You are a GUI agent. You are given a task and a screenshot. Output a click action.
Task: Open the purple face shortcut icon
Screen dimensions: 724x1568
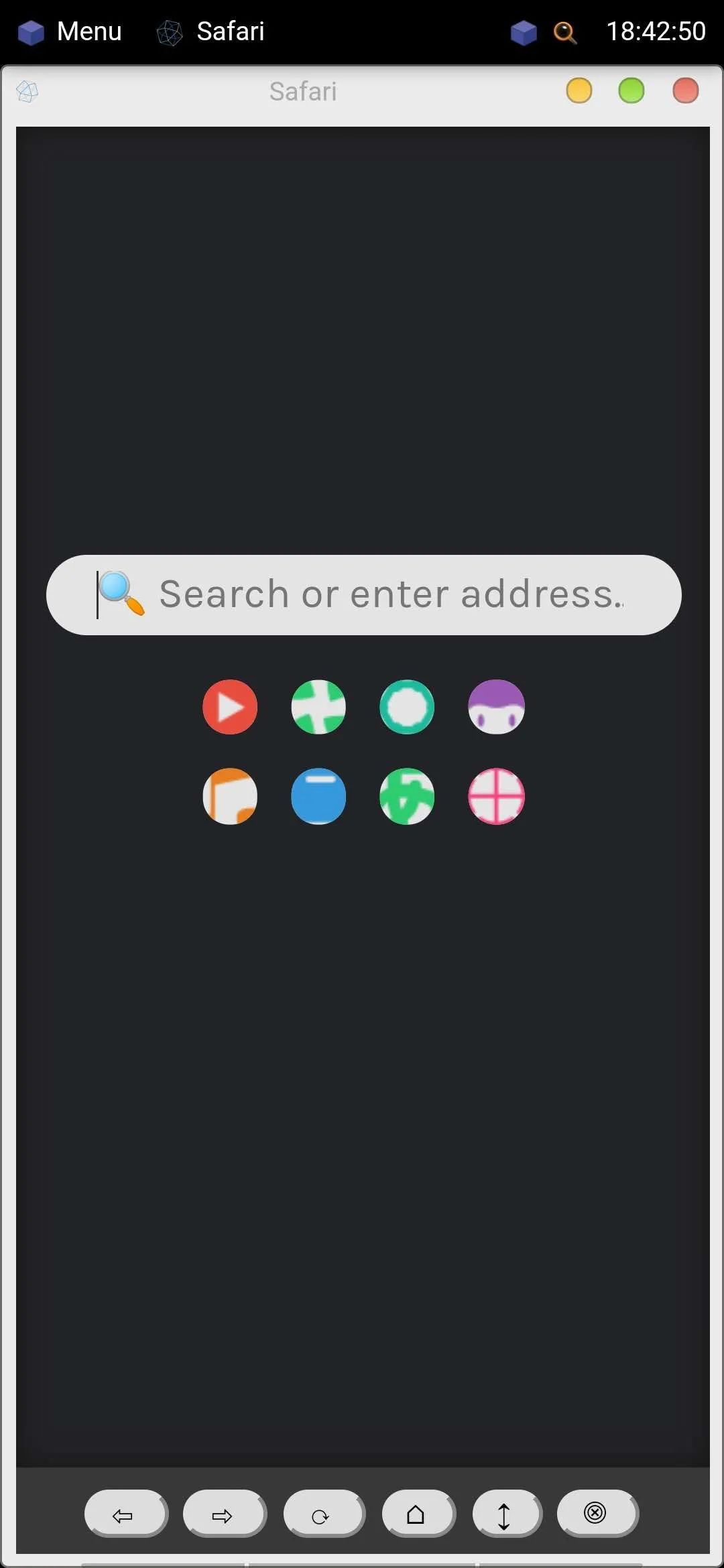(x=496, y=707)
